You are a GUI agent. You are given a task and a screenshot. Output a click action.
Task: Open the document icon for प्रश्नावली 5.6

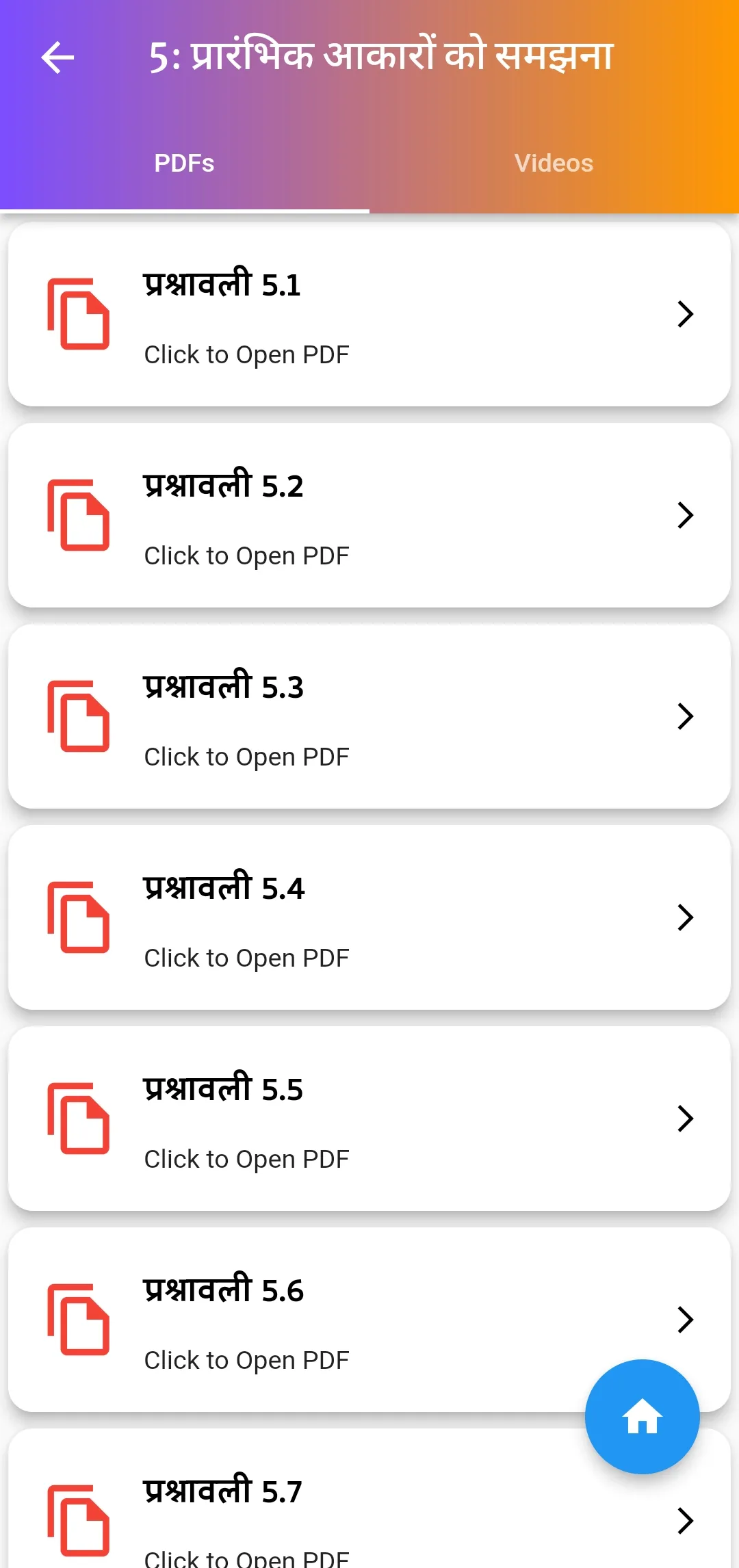point(79,1320)
